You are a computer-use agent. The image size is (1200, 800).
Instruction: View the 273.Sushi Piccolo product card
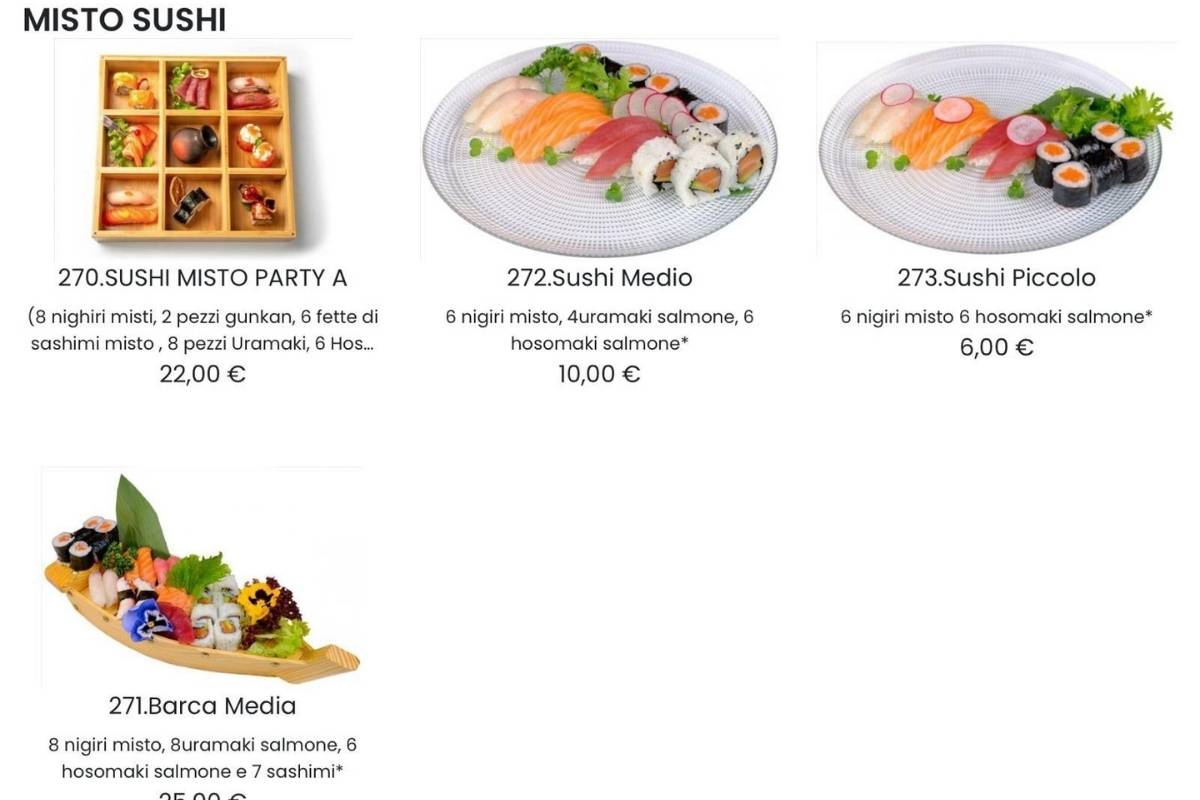tap(996, 277)
